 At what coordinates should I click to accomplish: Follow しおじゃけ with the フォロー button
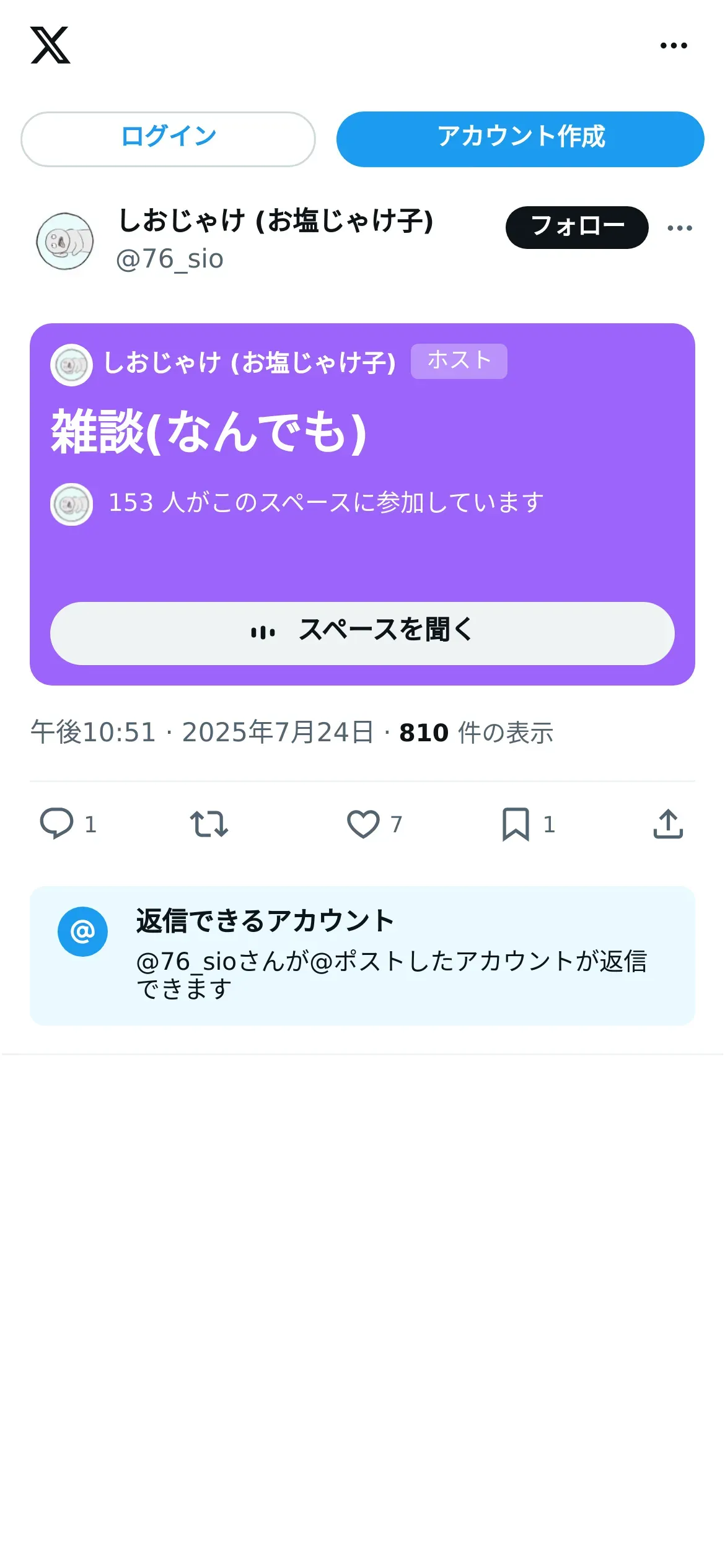(x=577, y=227)
